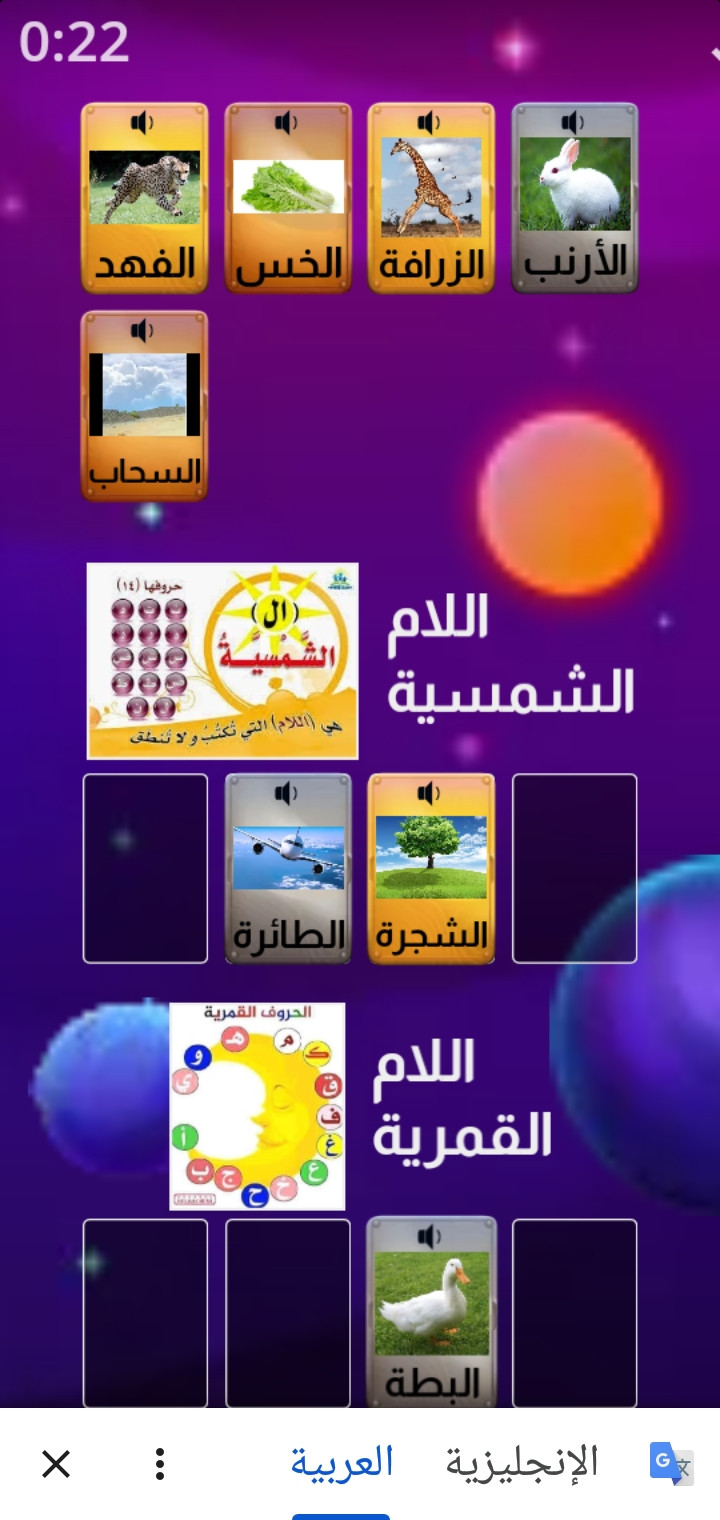Tap the placed الطائرة (airplane) card

288,870
